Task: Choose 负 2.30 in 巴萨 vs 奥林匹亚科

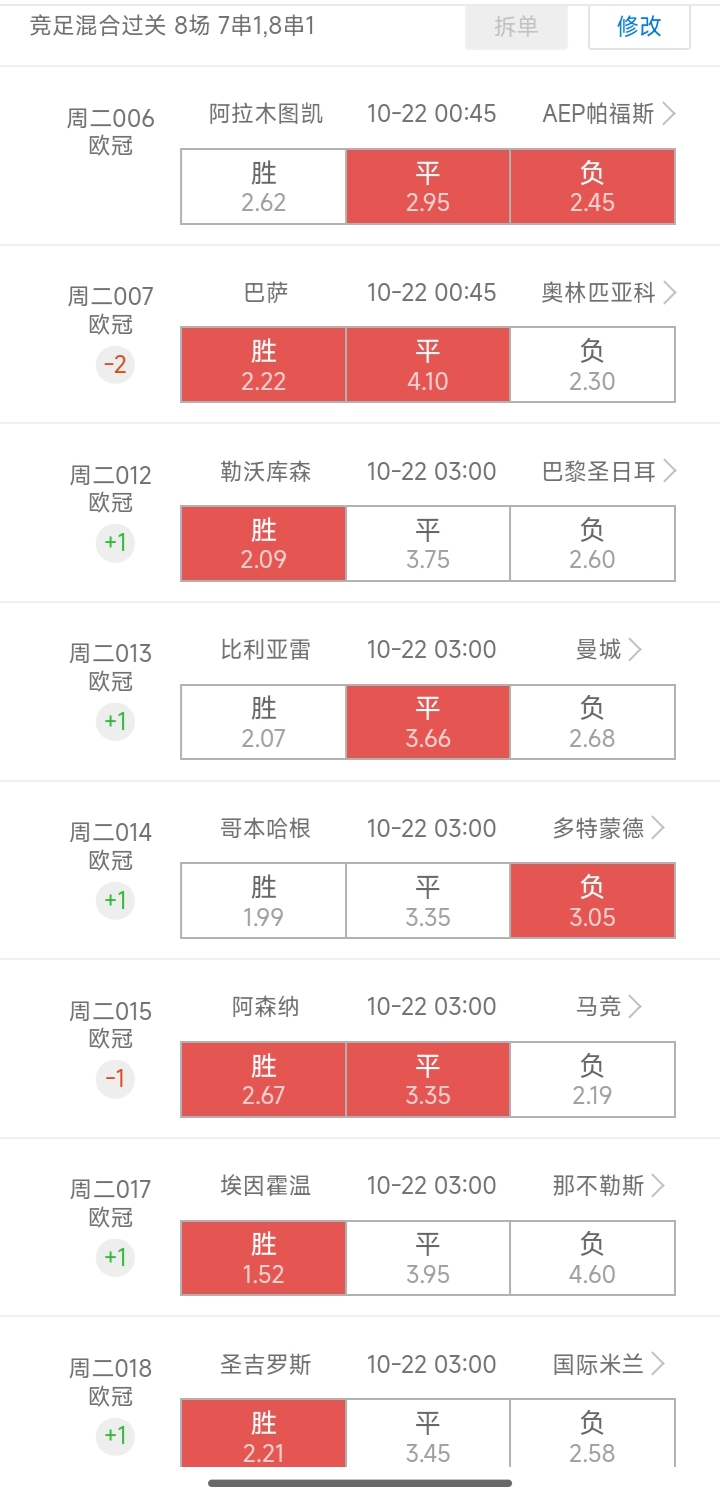Action: click(x=592, y=365)
